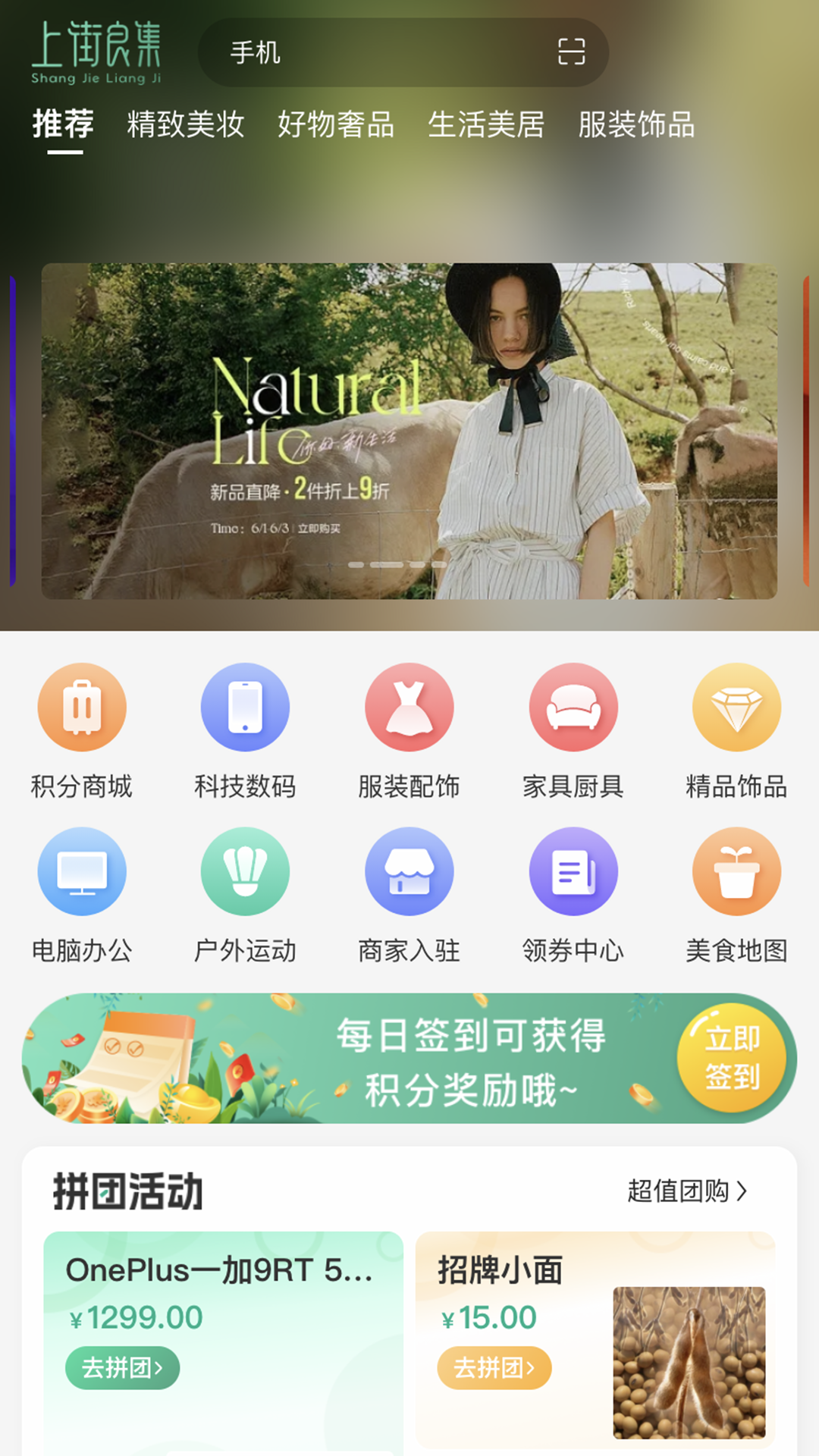Open the 服装饰品 tab
819x1456 pixels.
(x=636, y=125)
